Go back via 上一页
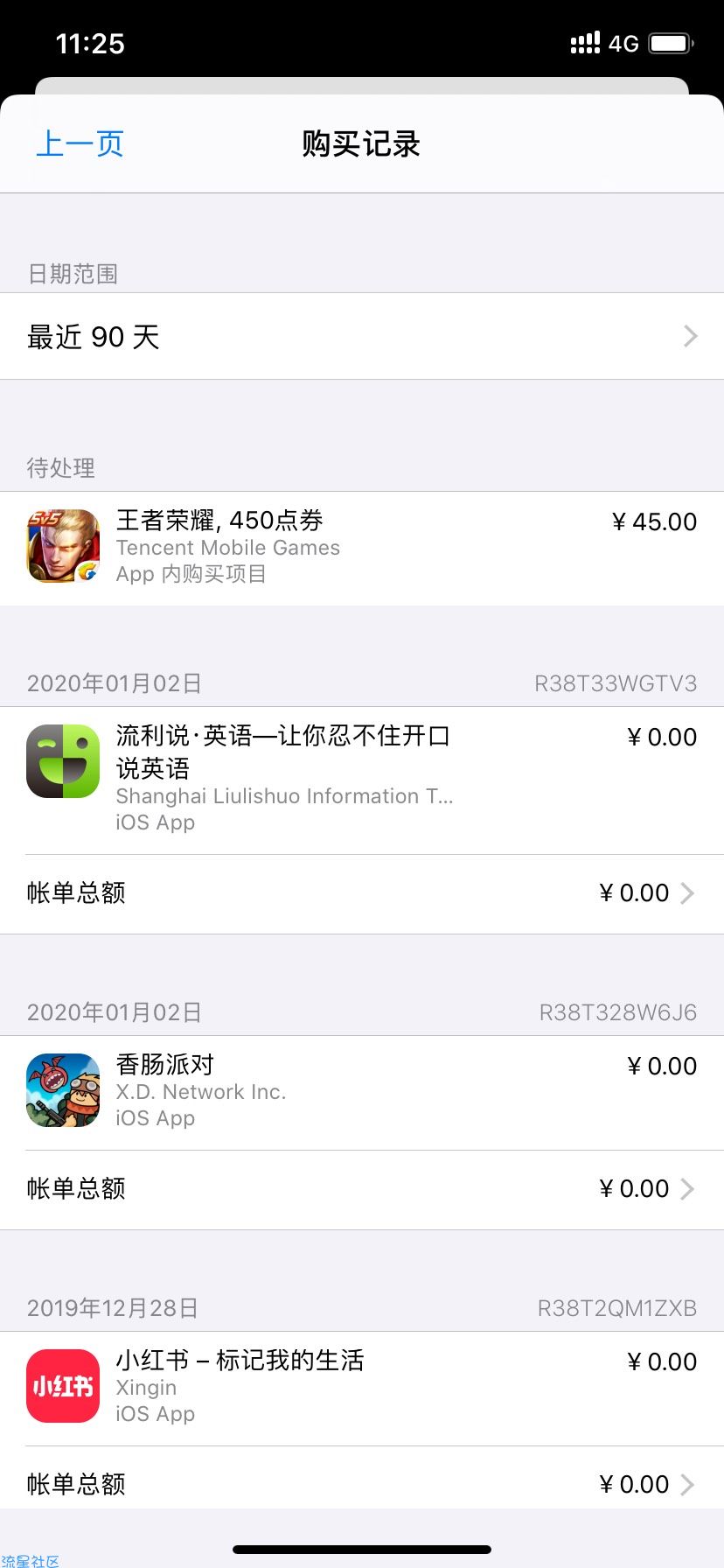 [x=80, y=143]
